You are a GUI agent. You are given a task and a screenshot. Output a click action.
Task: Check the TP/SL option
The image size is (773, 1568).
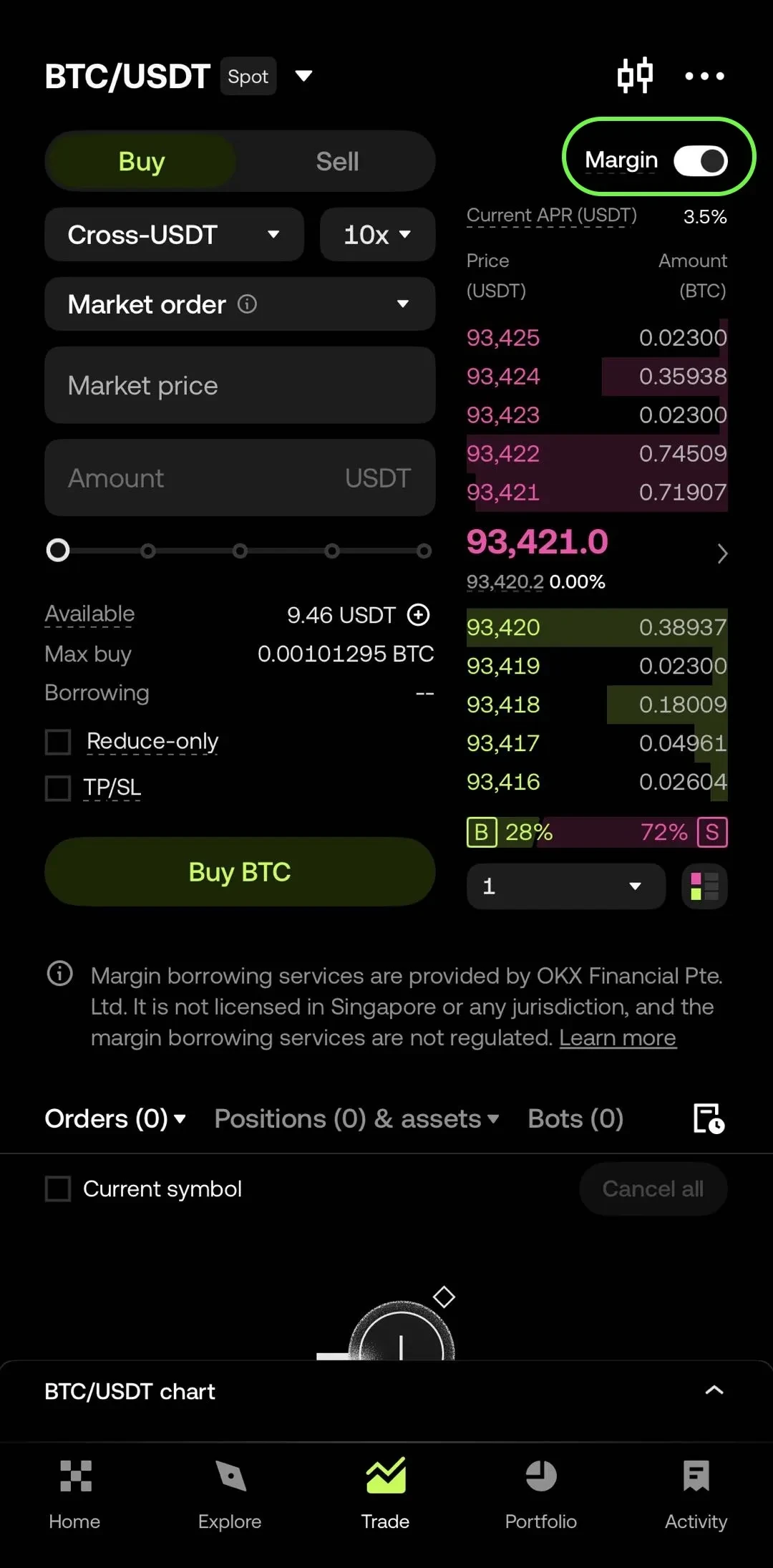pos(57,788)
